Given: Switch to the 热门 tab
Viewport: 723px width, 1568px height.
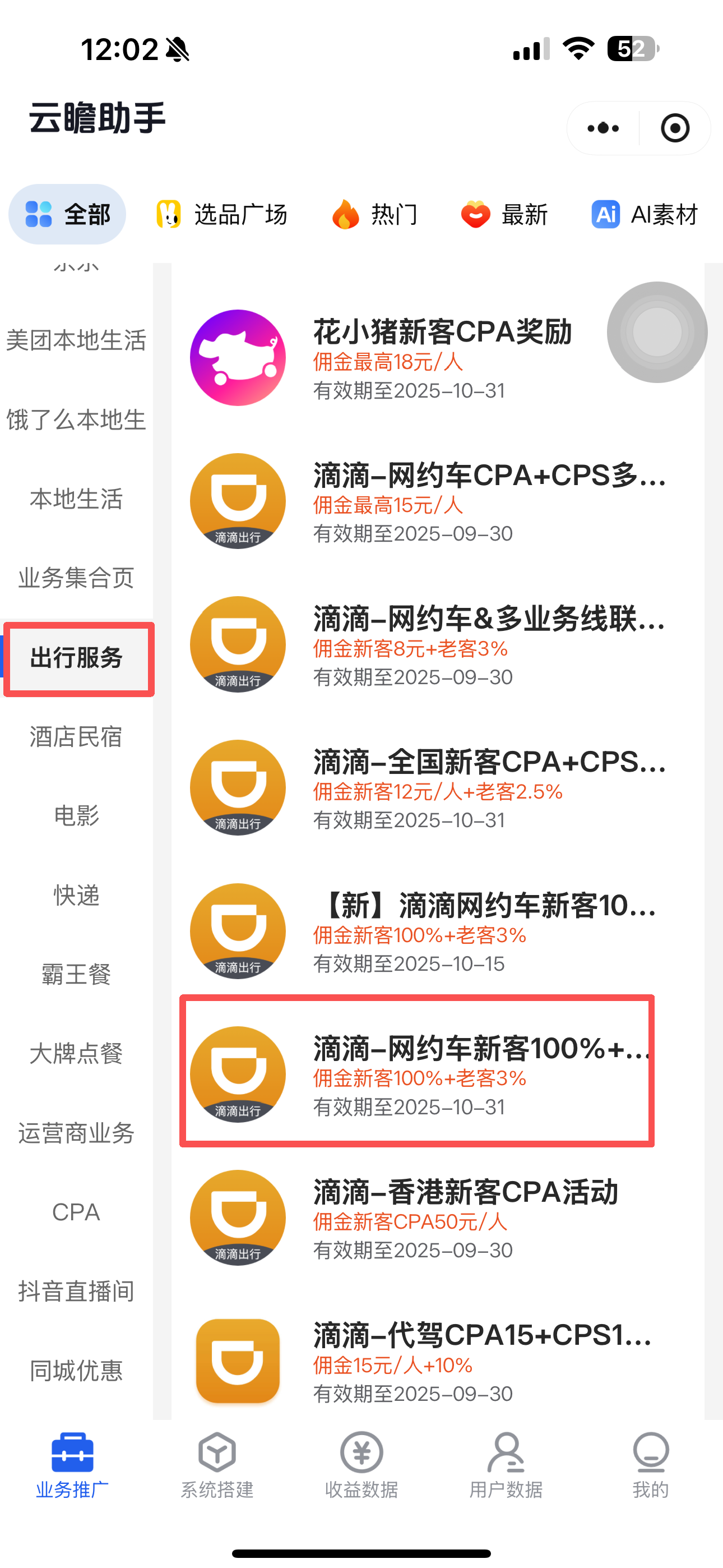Looking at the screenshot, I should pyautogui.click(x=375, y=215).
